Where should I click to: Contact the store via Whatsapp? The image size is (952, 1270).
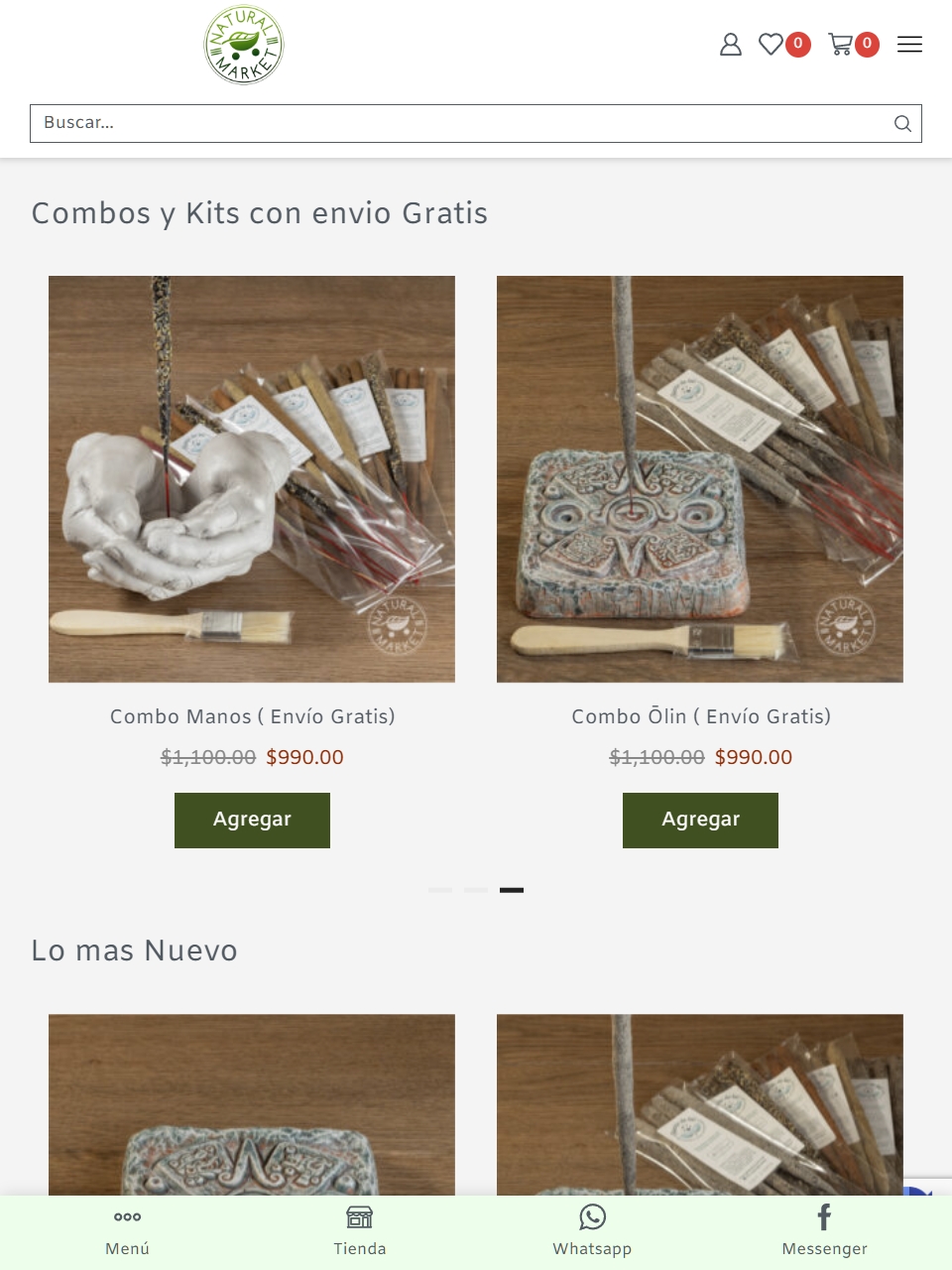(x=592, y=1231)
